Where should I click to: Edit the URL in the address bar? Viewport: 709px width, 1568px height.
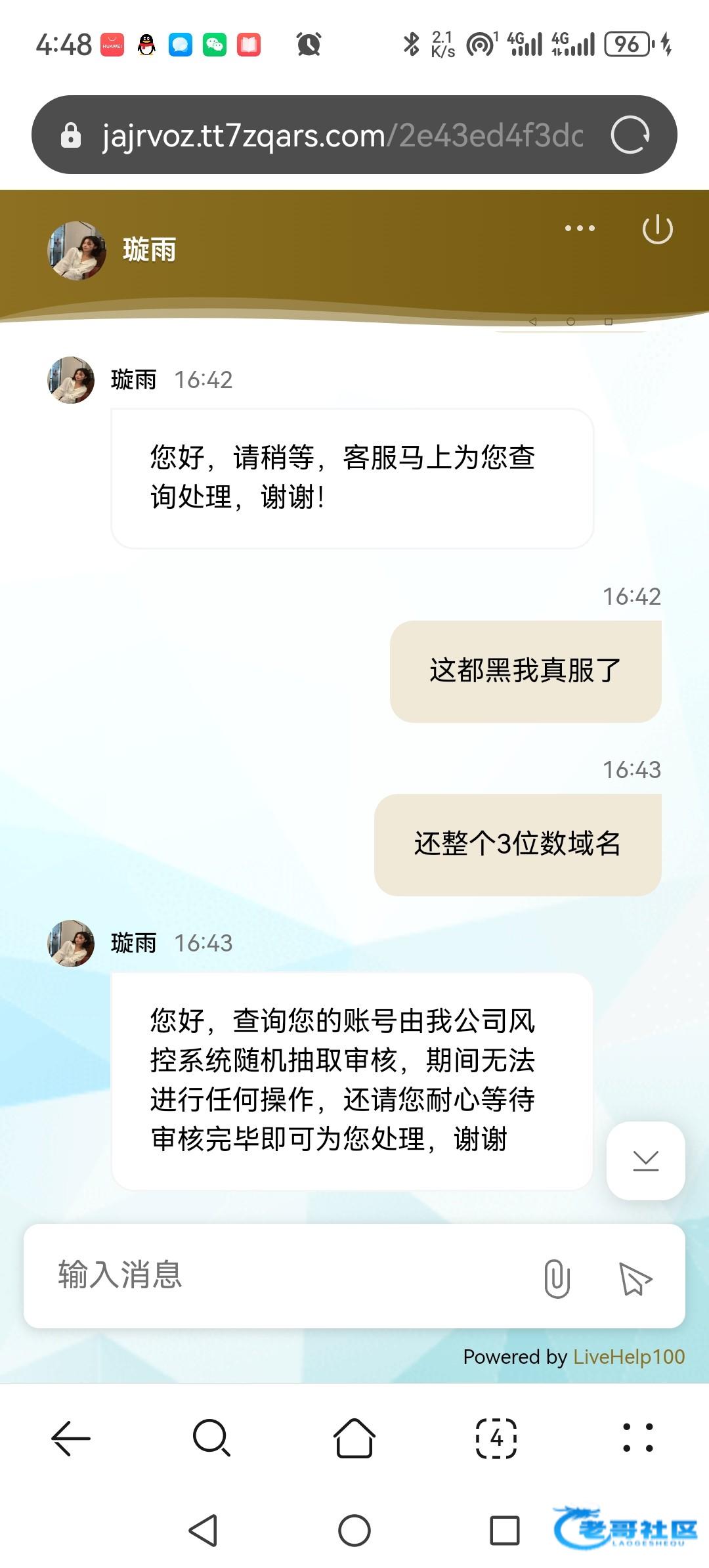(341, 135)
